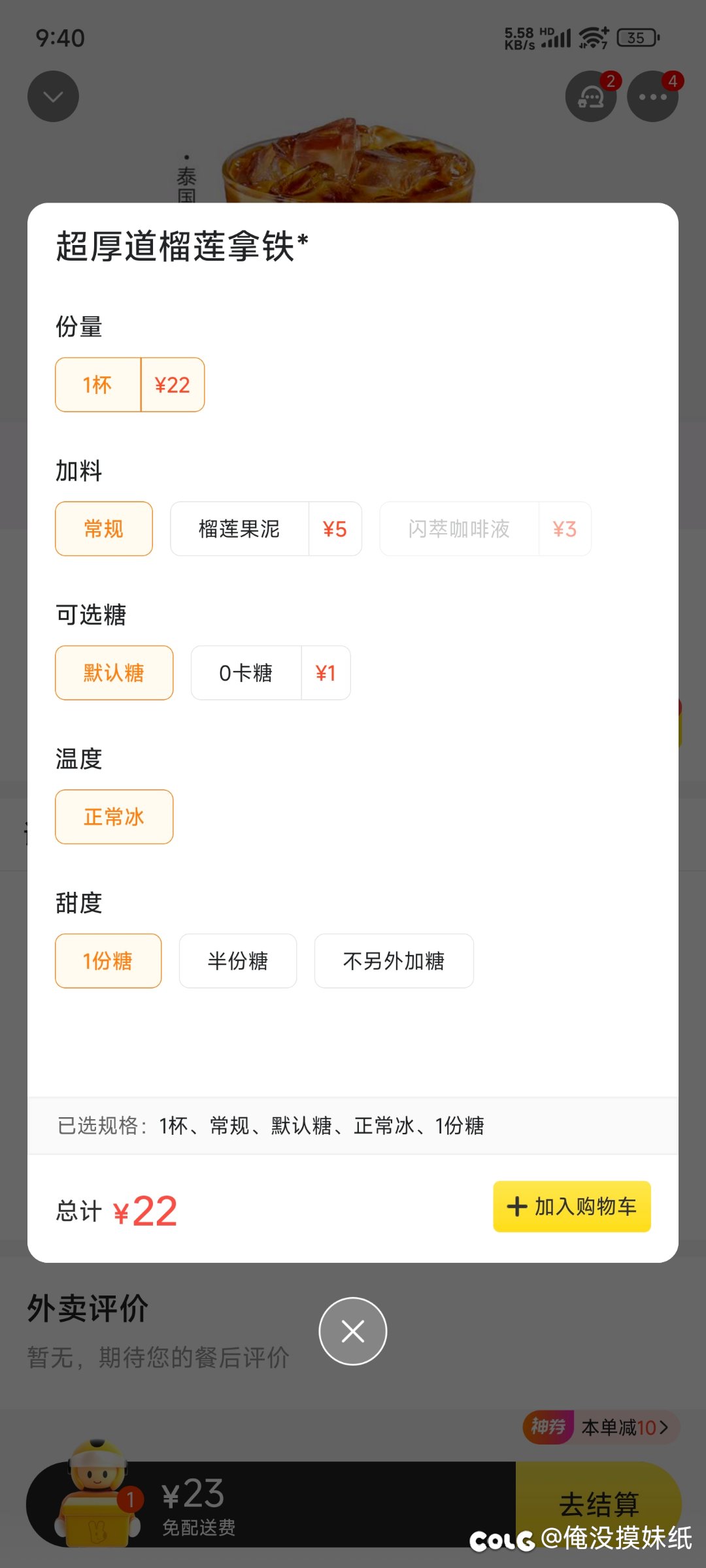Pick 半份糖 sweetness

click(x=238, y=961)
